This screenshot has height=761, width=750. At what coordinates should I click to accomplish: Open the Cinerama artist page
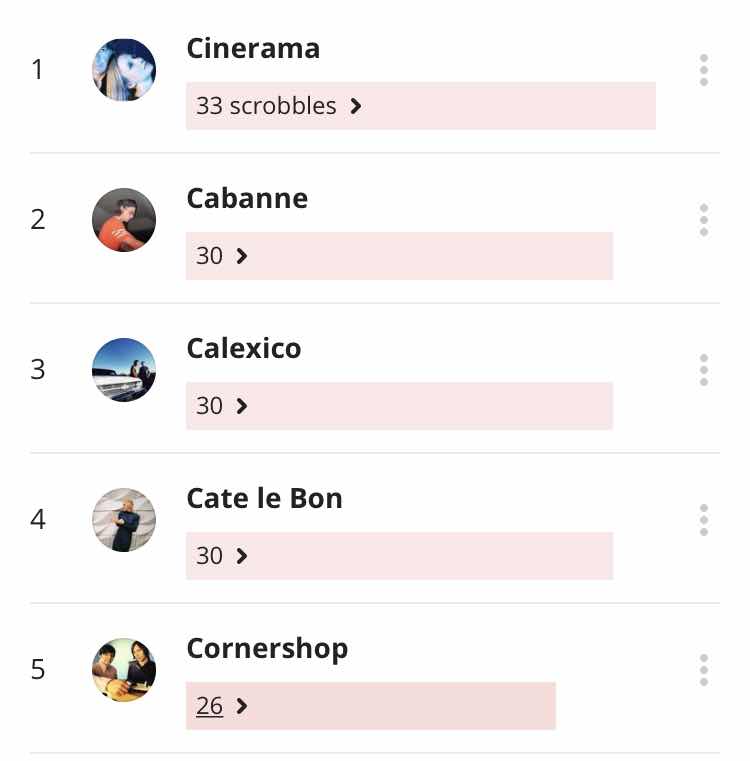[253, 49]
